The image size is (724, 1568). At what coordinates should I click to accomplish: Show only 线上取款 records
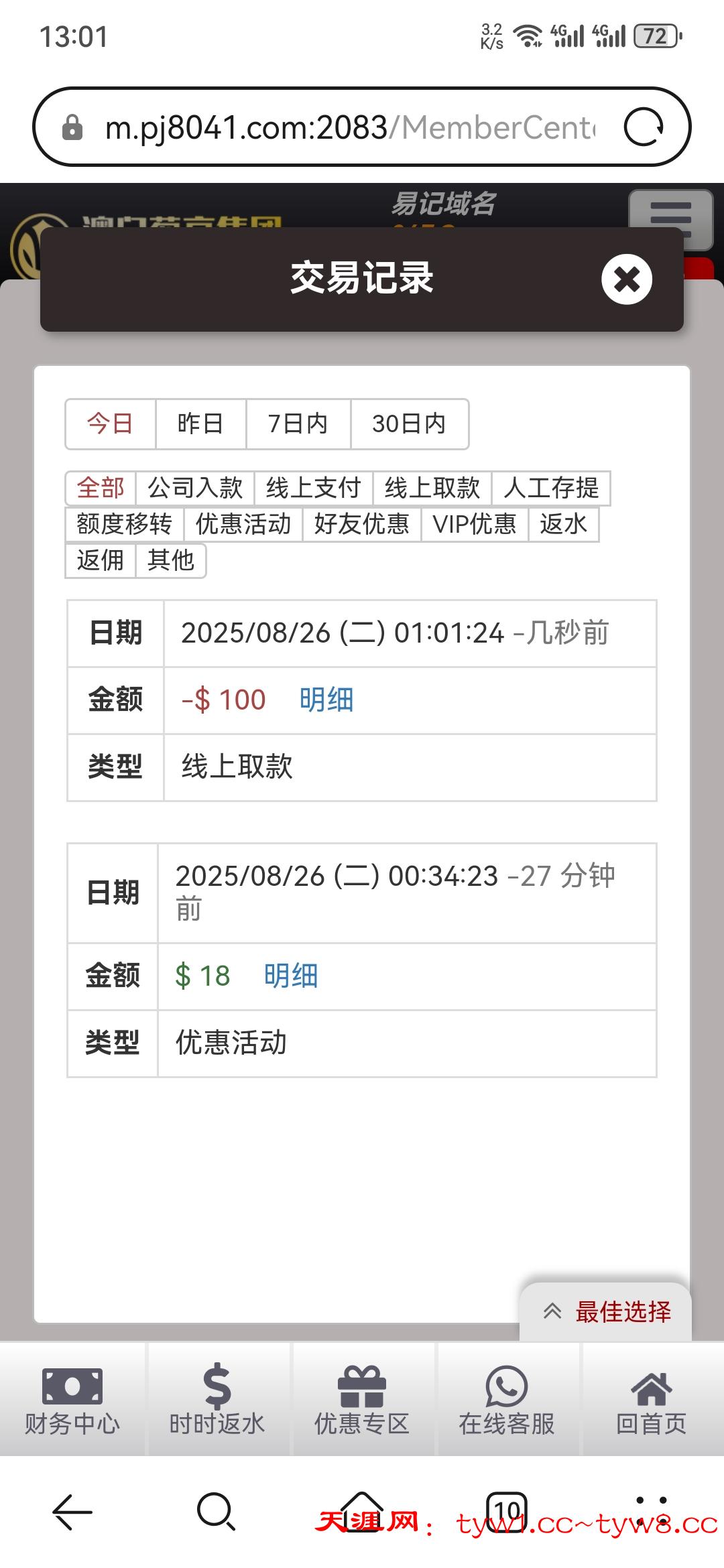(x=432, y=488)
